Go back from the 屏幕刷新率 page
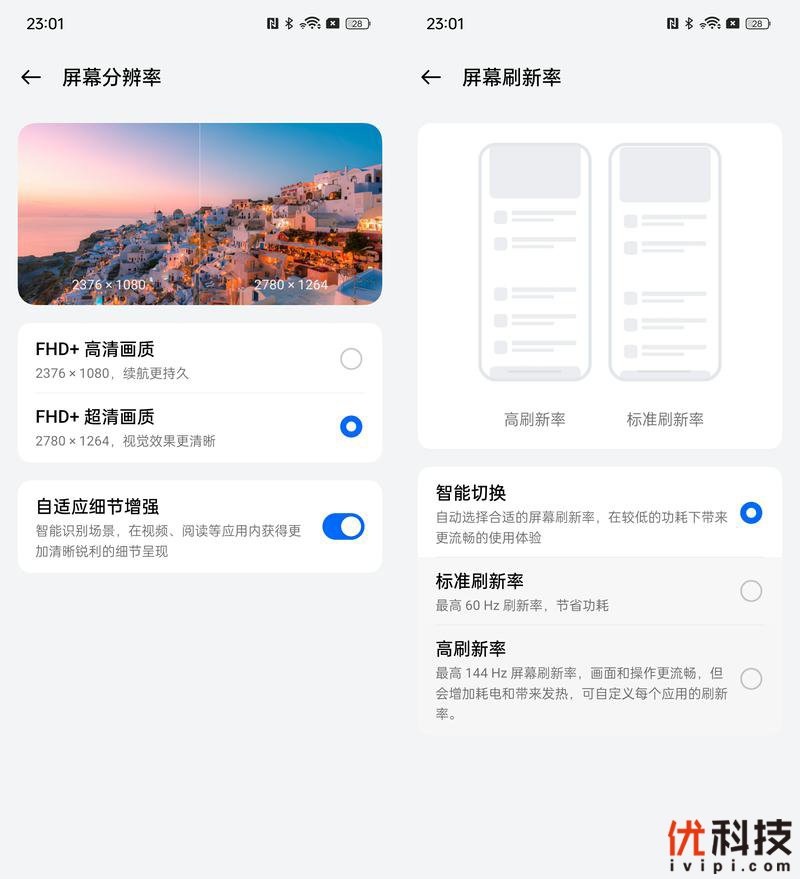Viewport: 800px width, 879px height. [x=431, y=77]
